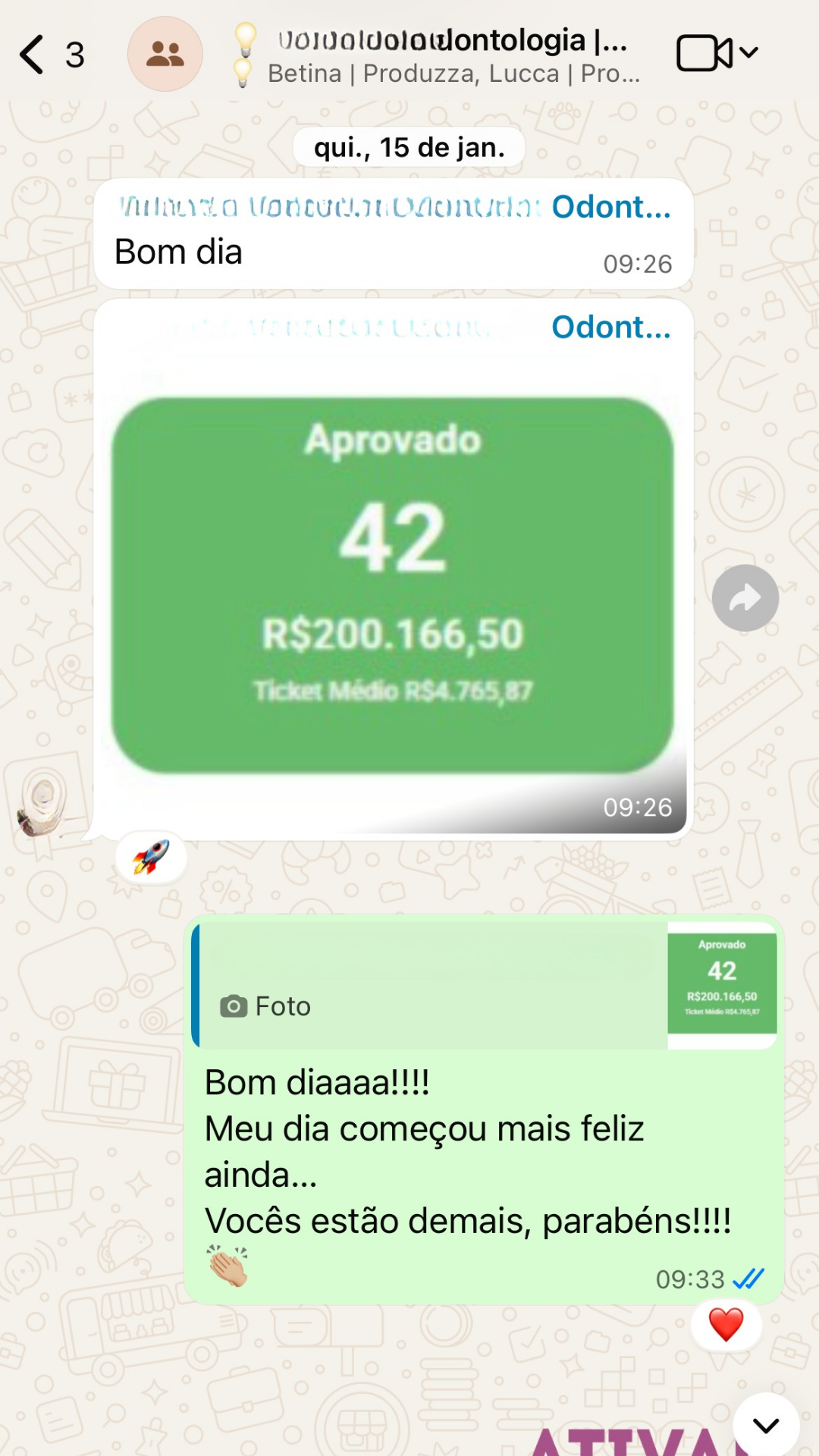
Task: Jump to the quoted Foto message
Action: click(485, 984)
